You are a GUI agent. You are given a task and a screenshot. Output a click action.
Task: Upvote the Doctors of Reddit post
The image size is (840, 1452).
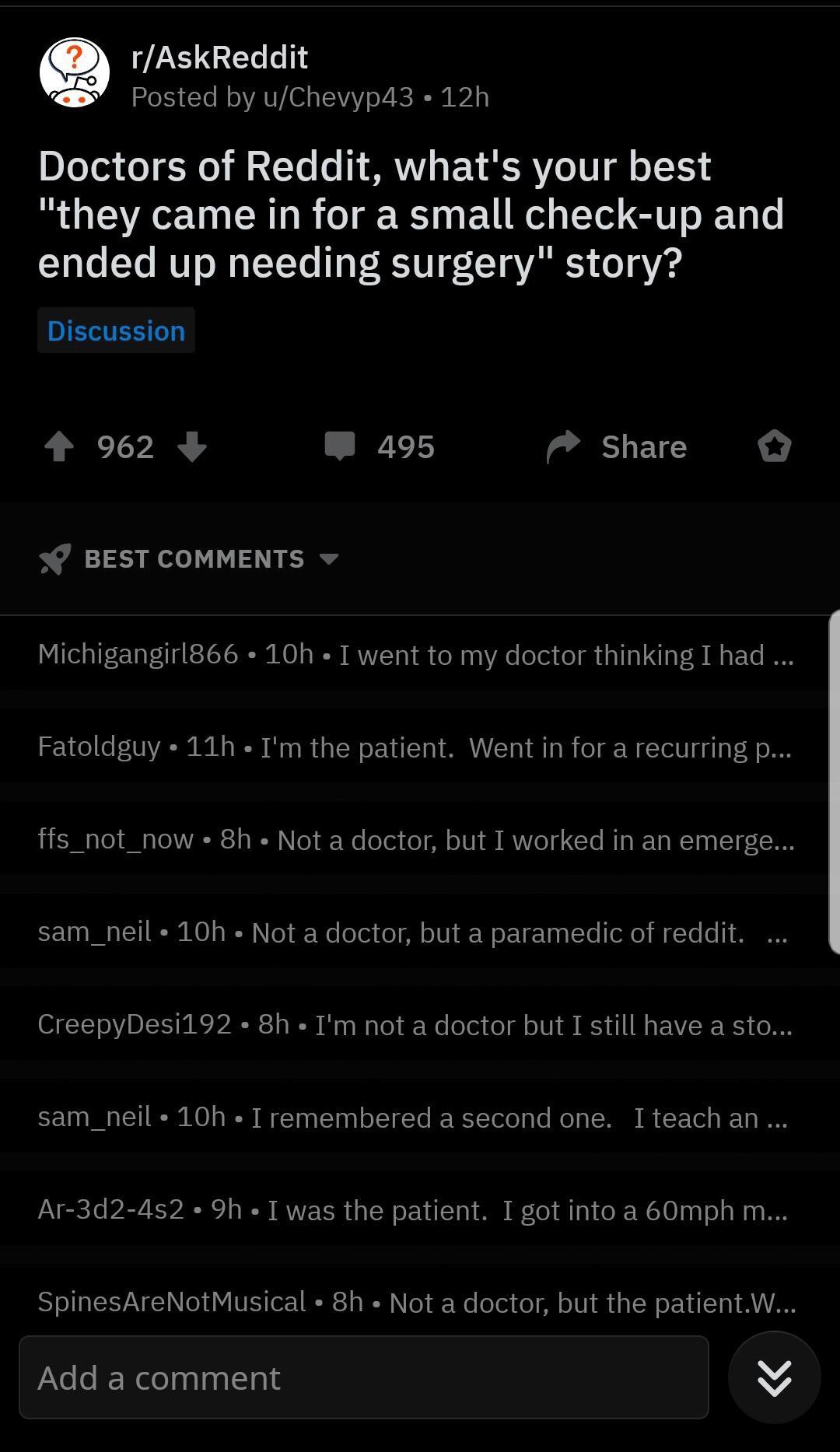click(59, 447)
